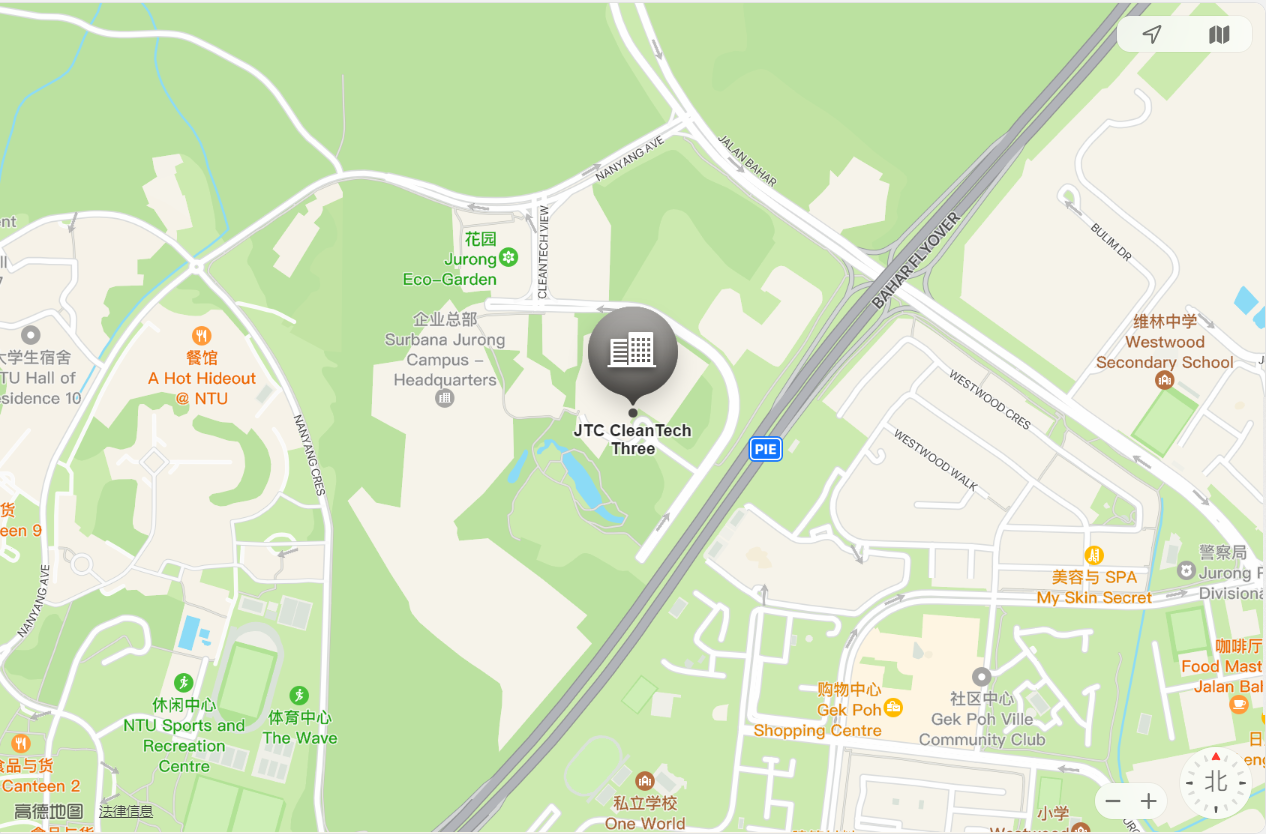This screenshot has height=834, width=1266.
Task: Center map on current location
Action: (1152, 35)
